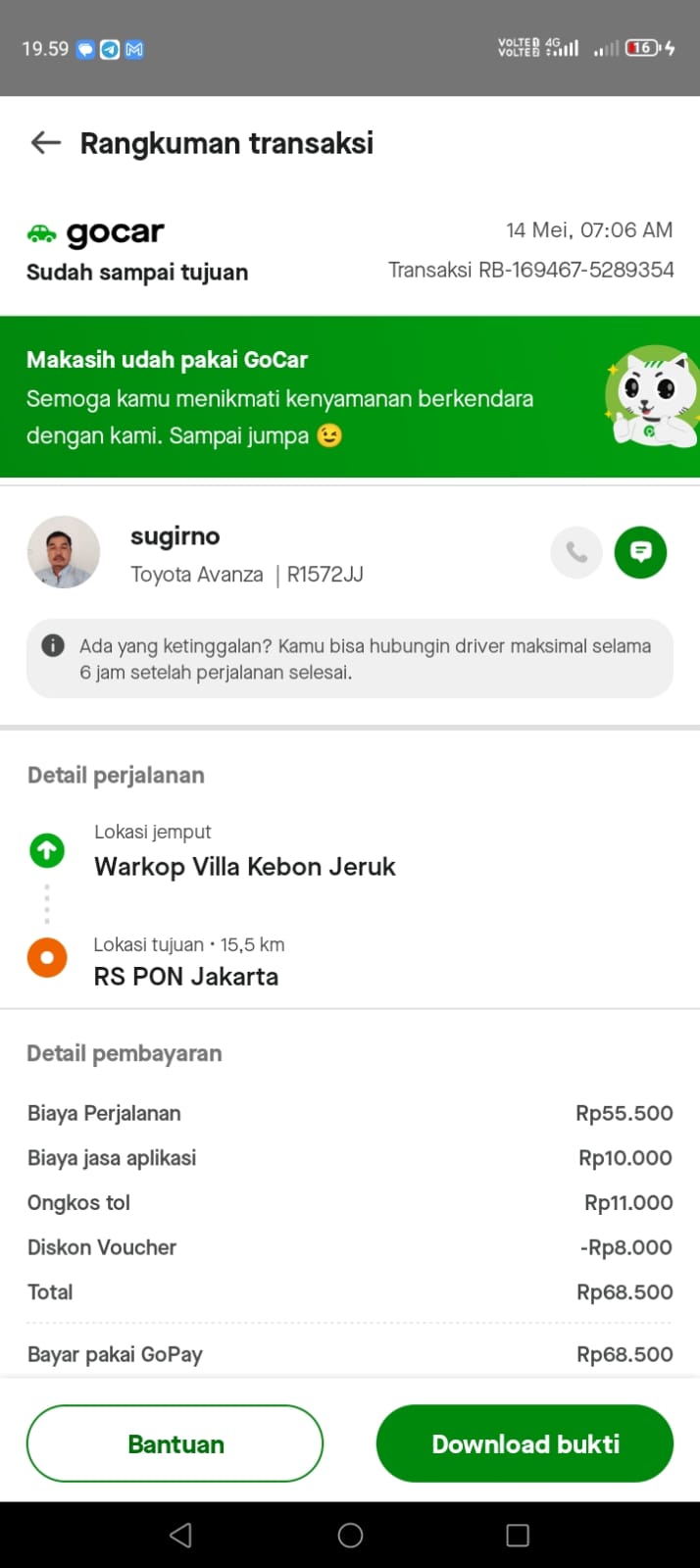This screenshot has height=1568, width=700.
Task: Go back from Rangkuman transaksi
Action: pyautogui.click(x=46, y=143)
